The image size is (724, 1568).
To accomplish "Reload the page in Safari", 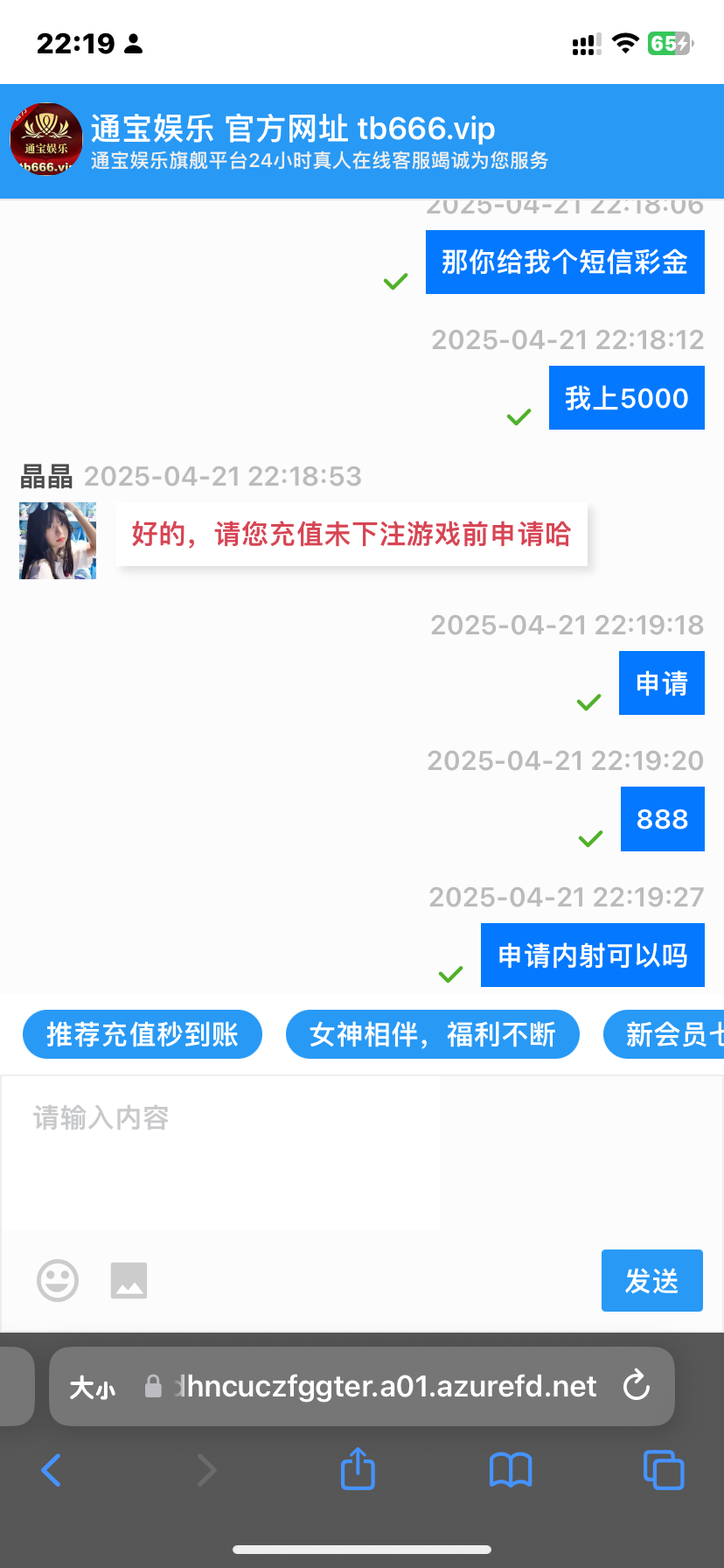I will 637,1386.
